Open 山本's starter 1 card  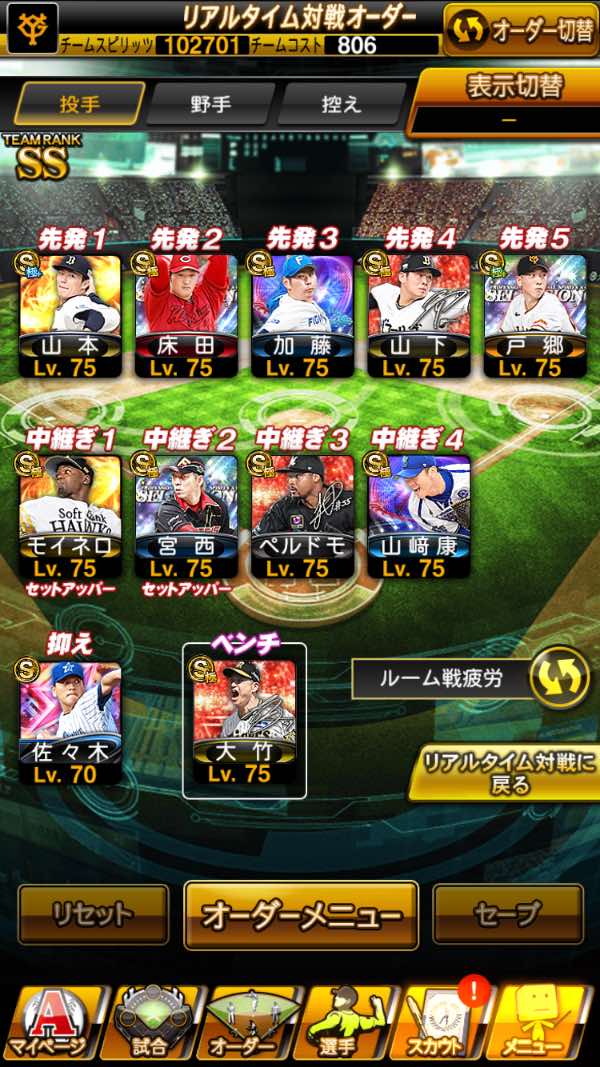pyautogui.click(x=71, y=314)
